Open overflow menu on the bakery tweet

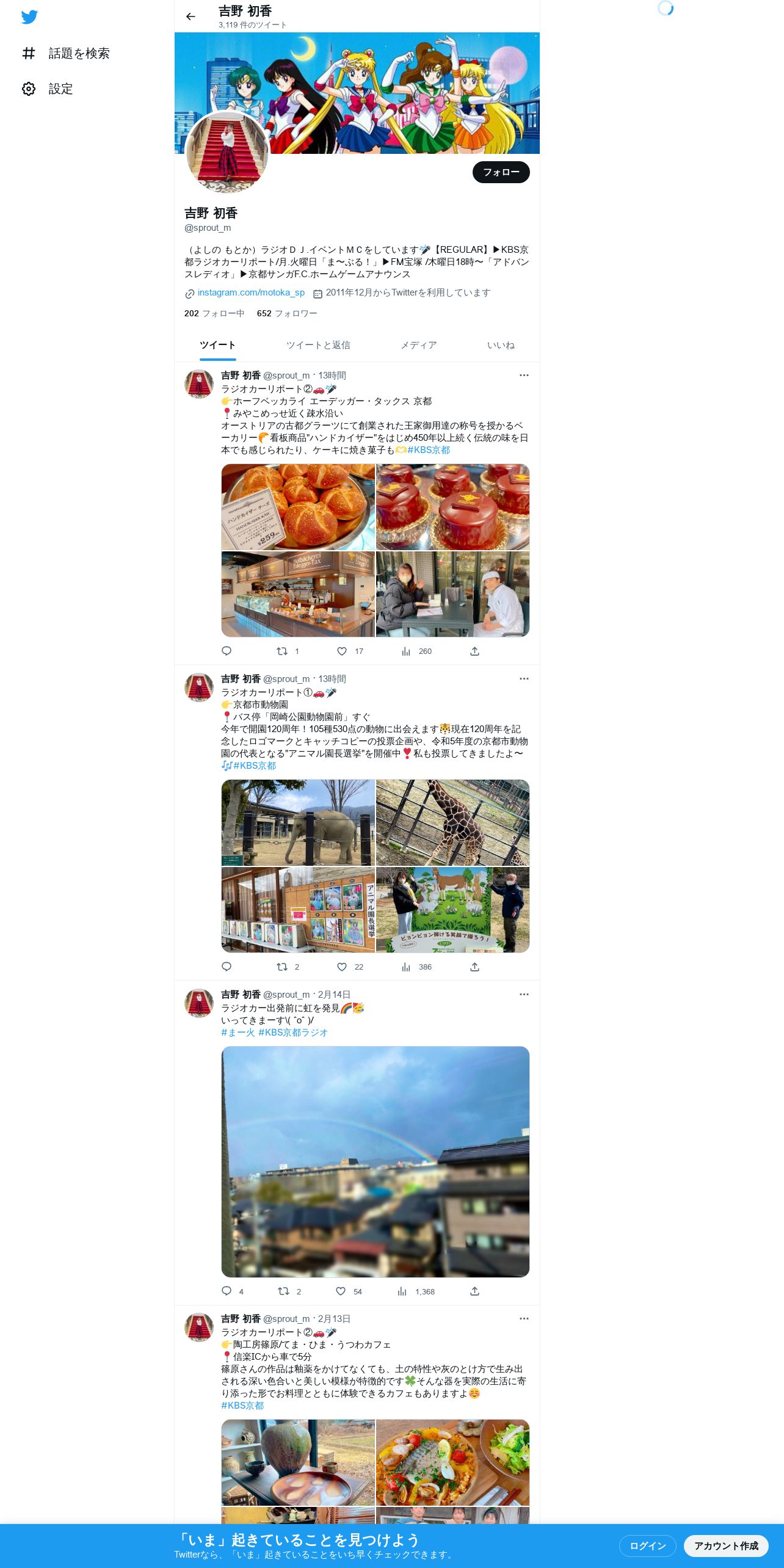(x=524, y=375)
